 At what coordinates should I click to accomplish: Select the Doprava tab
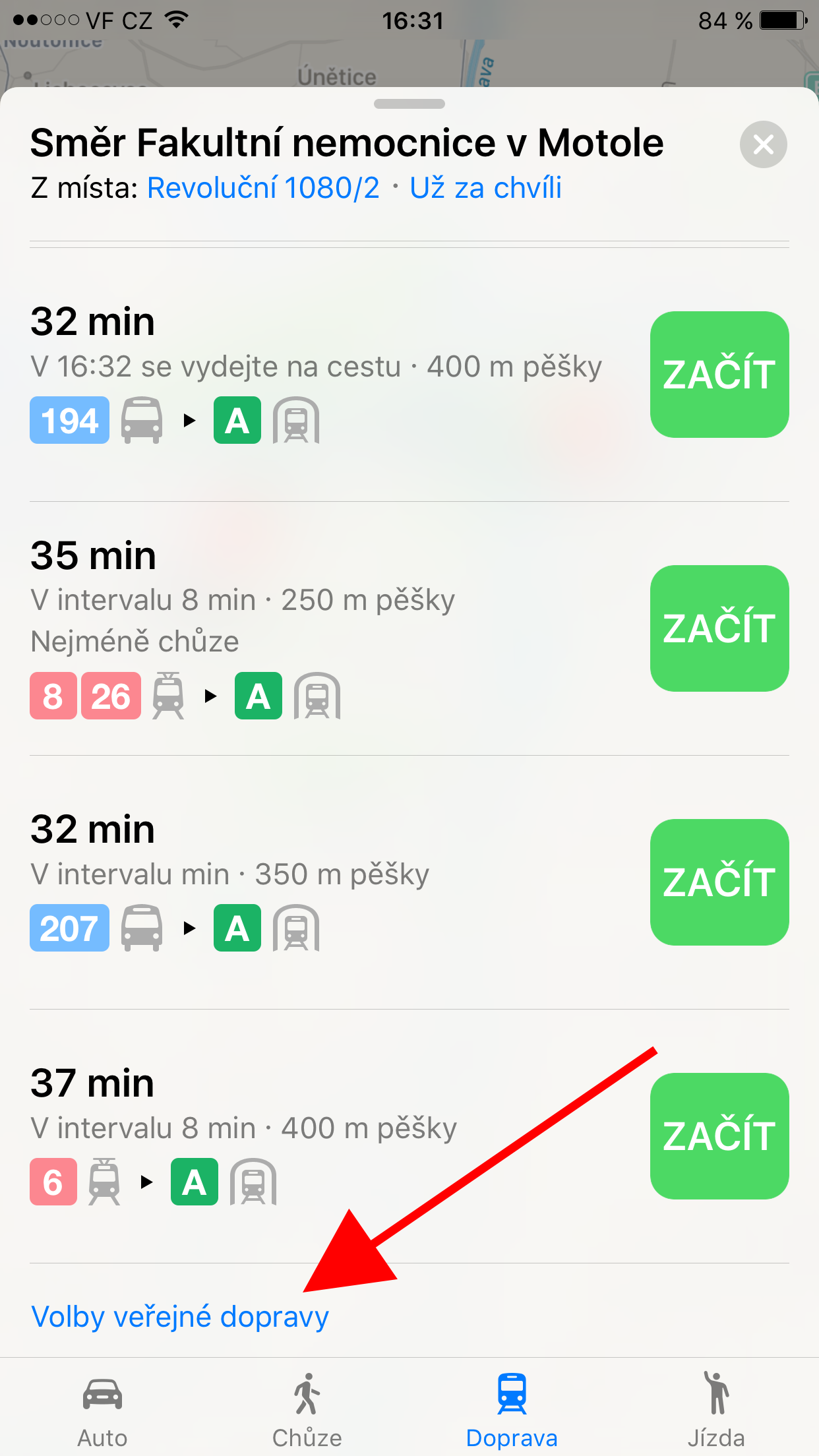[512, 1409]
